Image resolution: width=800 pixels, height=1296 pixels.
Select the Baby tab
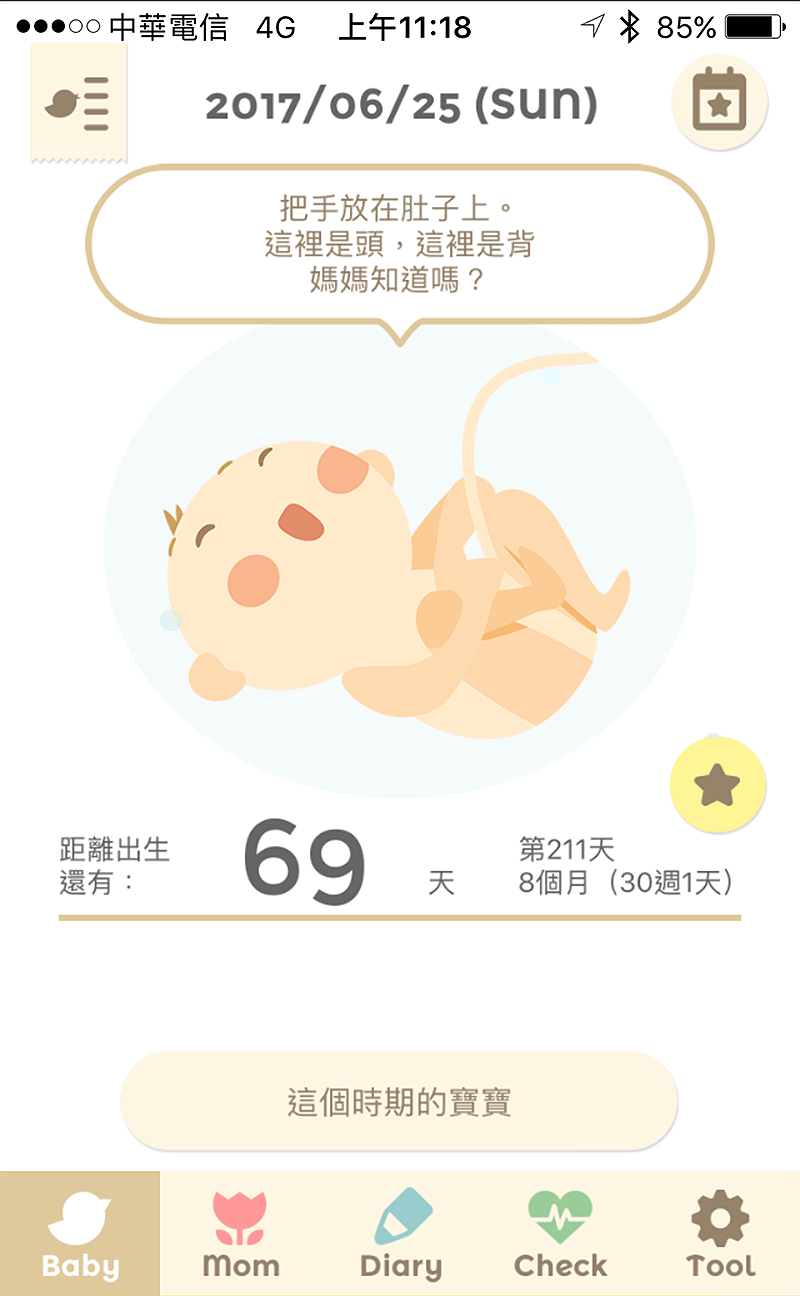(80, 1234)
